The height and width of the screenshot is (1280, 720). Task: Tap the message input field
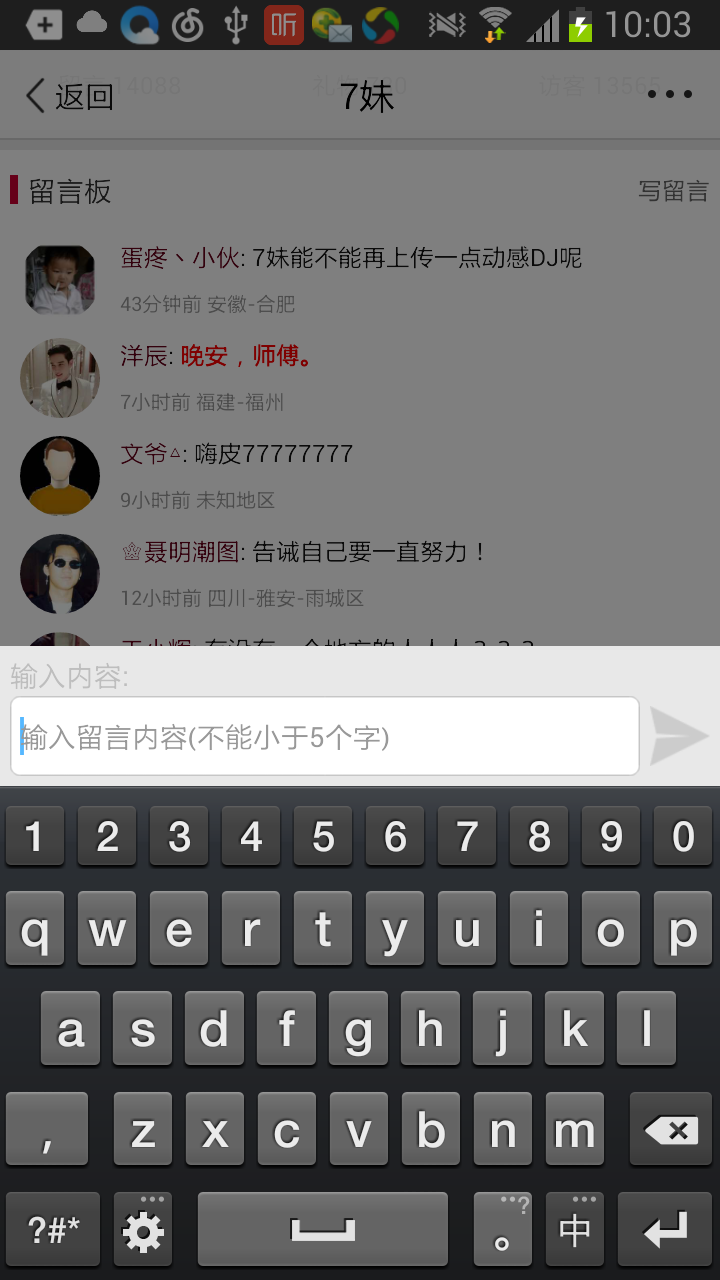click(x=324, y=737)
